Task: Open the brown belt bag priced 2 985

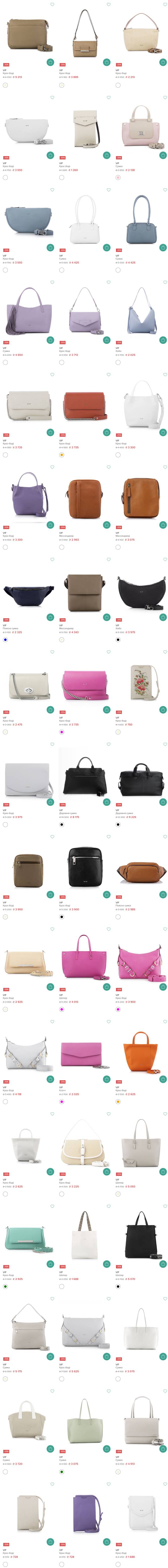Action: coord(140,867)
